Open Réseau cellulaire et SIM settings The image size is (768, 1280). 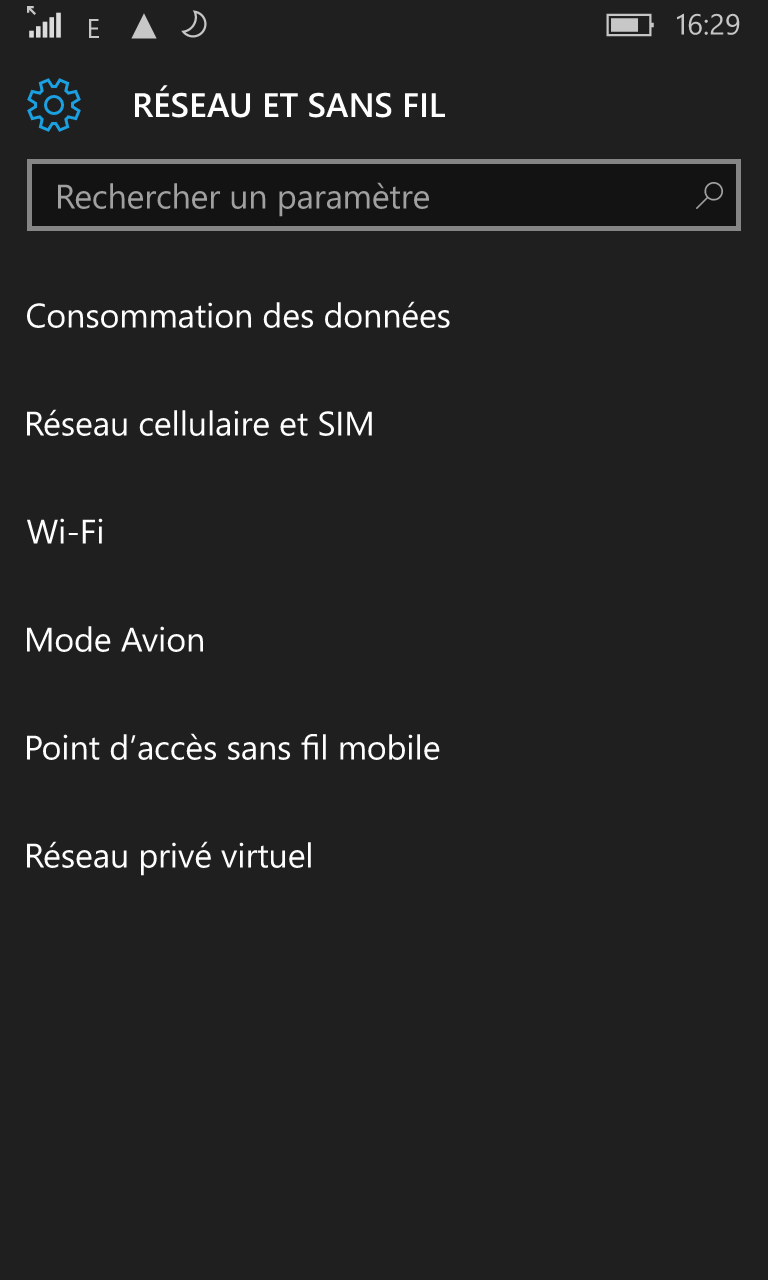[200, 425]
